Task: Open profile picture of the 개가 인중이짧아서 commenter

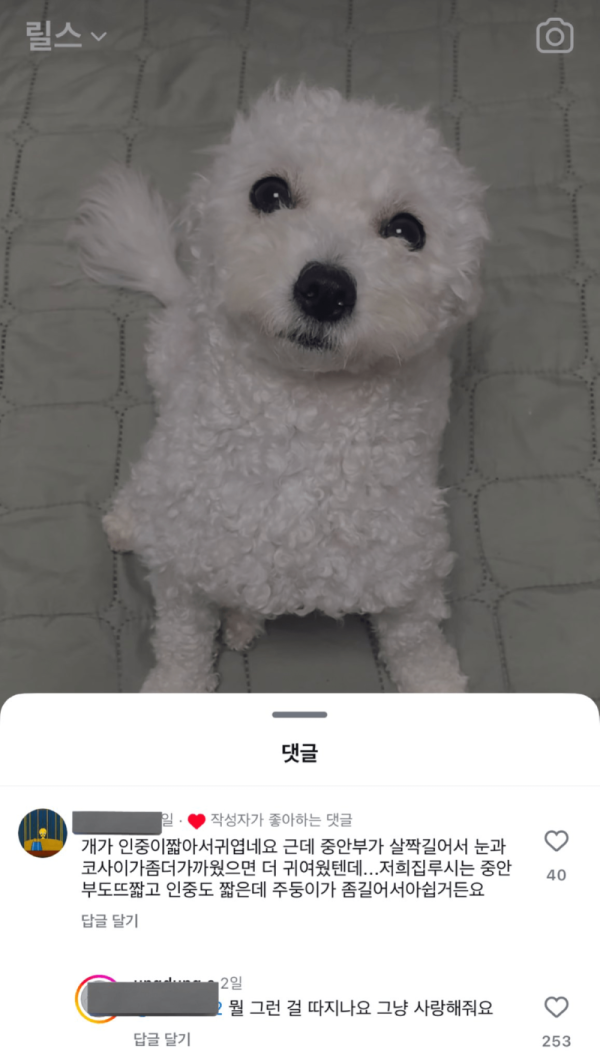Action: (43, 833)
